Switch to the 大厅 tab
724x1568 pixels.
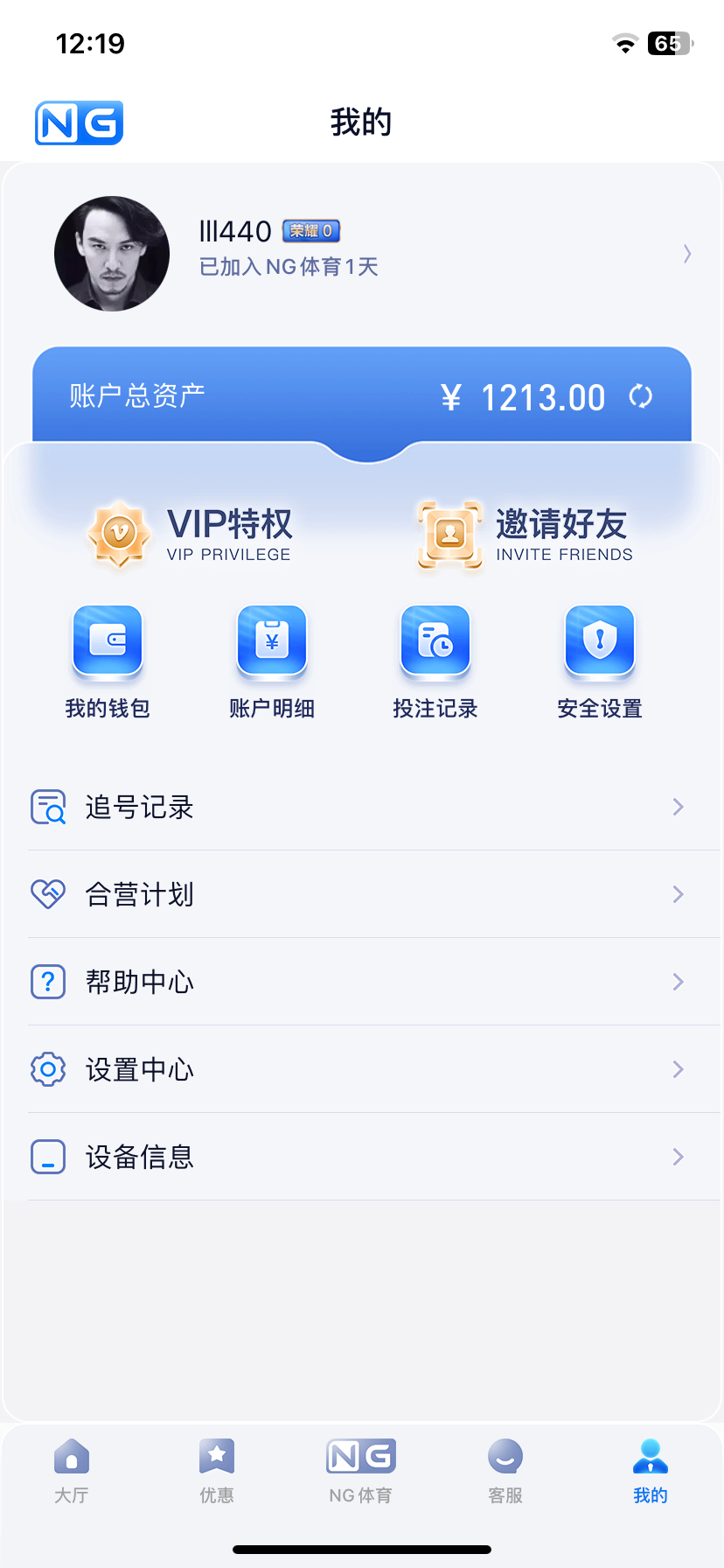pyautogui.click(x=72, y=1472)
